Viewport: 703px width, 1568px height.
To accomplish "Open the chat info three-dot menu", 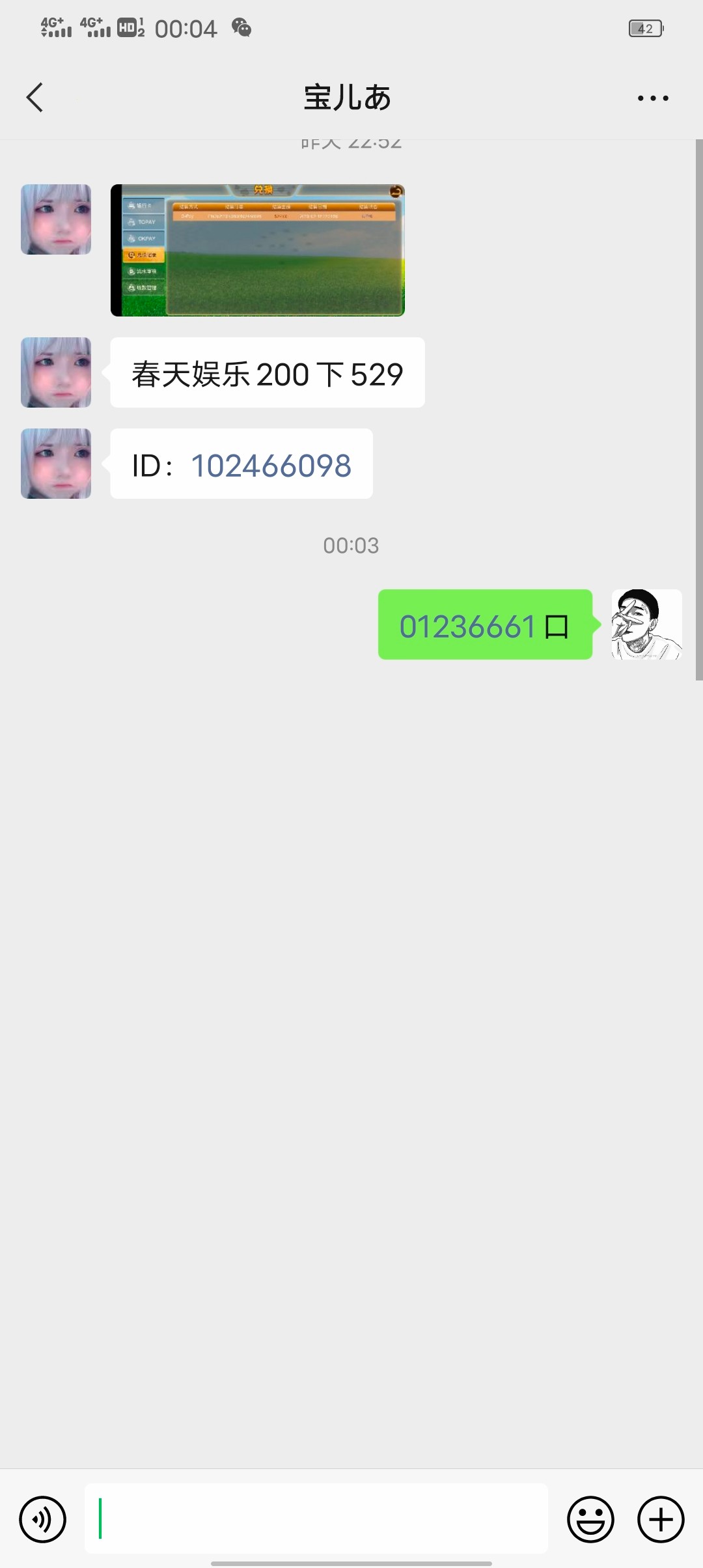I will coord(652,98).
